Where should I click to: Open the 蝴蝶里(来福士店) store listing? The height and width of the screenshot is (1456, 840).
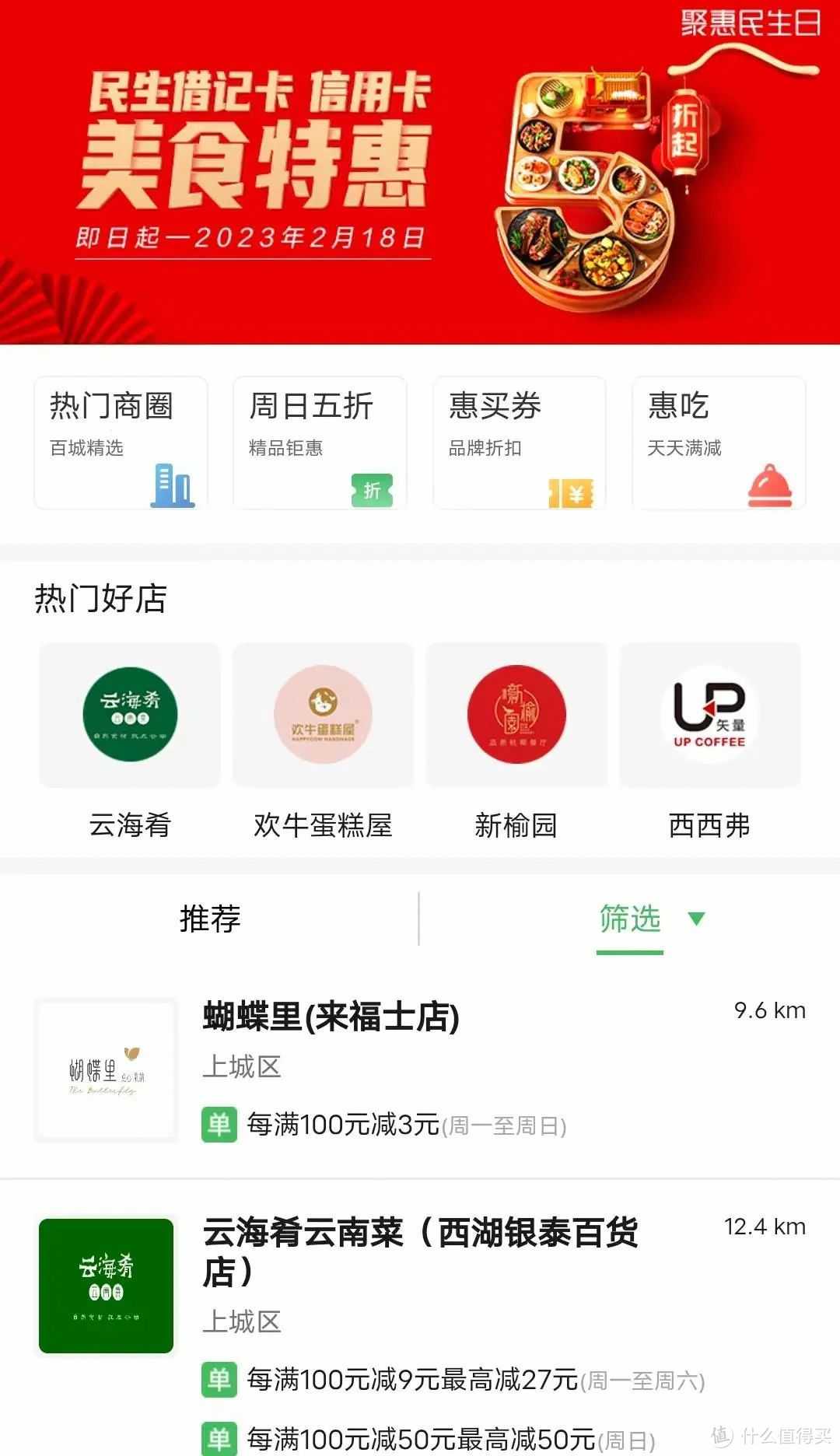[420, 1069]
